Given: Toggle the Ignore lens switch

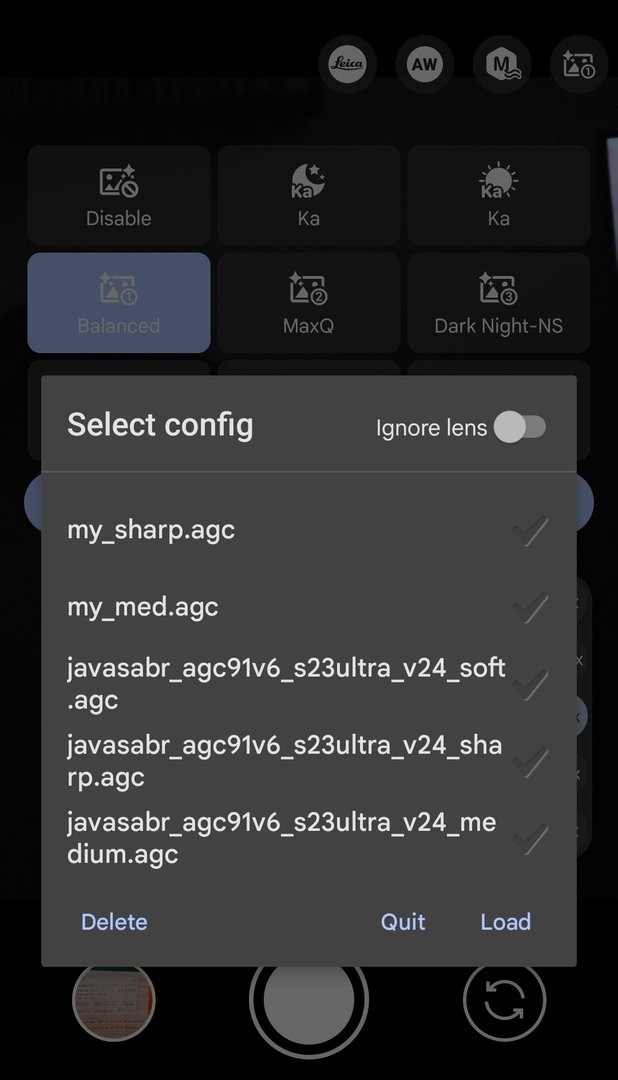Looking at the screenshot, I should [x=519, y=428].
